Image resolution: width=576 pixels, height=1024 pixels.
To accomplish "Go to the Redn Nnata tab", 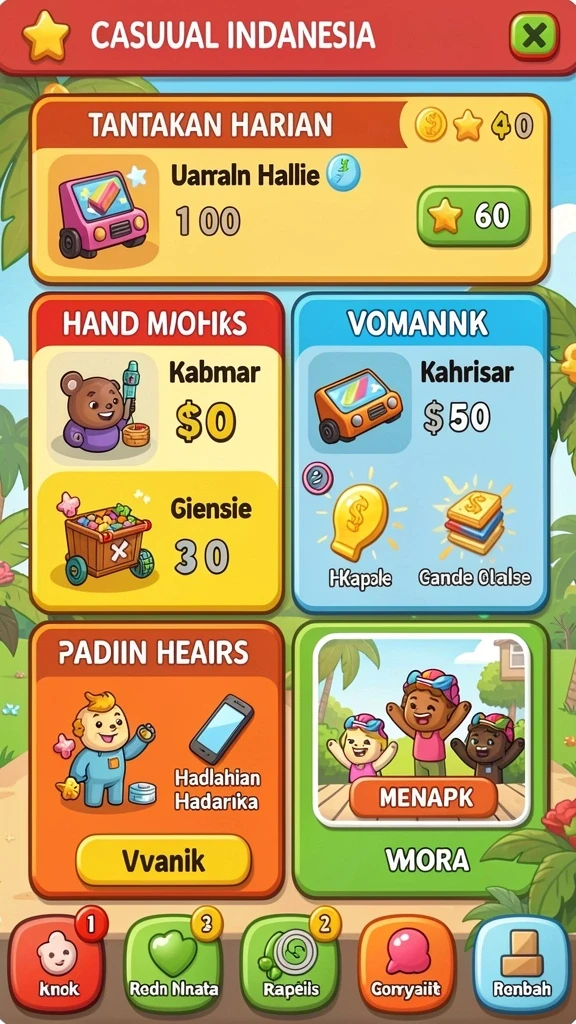I will (173, 964).
